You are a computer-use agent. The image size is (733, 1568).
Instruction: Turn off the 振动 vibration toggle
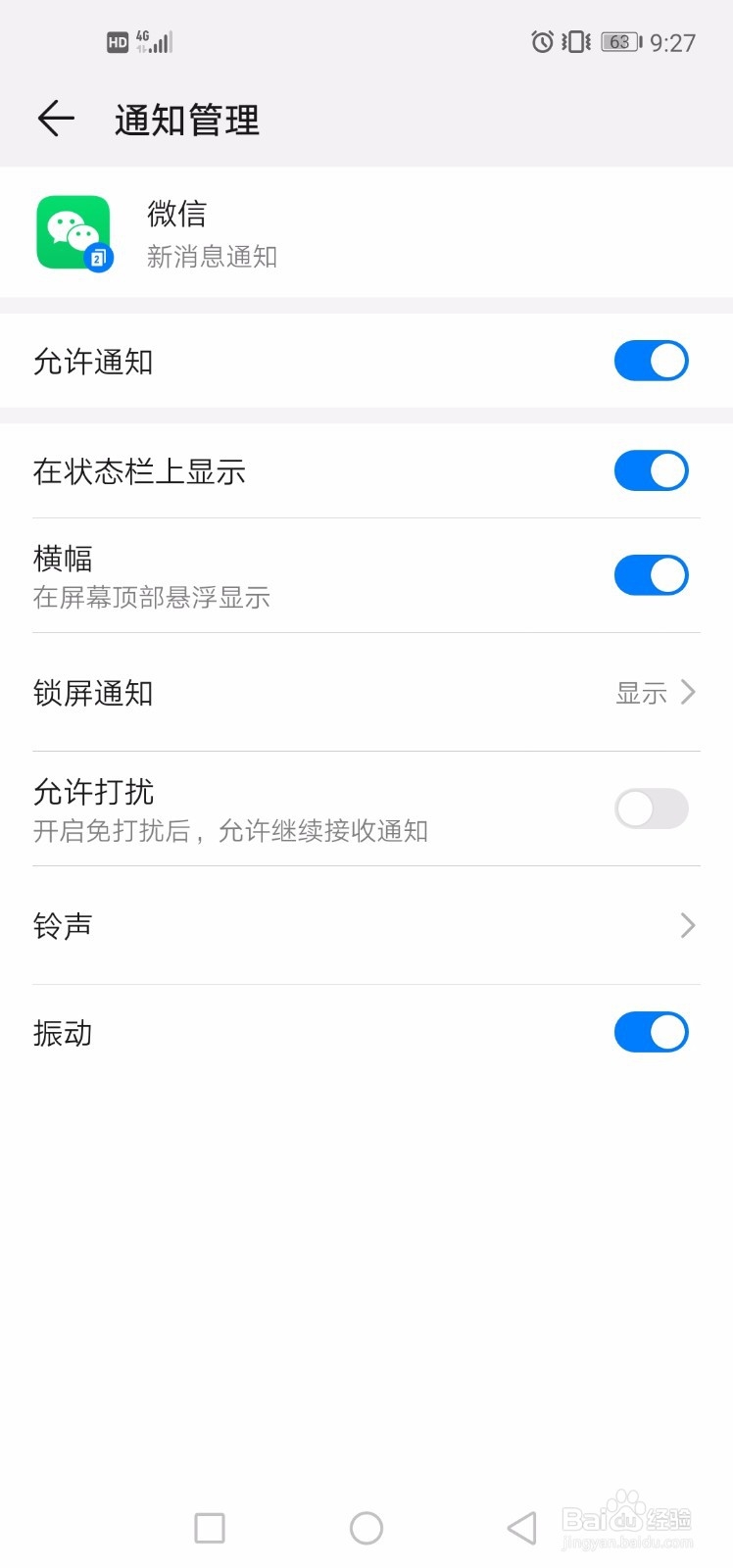pos(651,1032)
